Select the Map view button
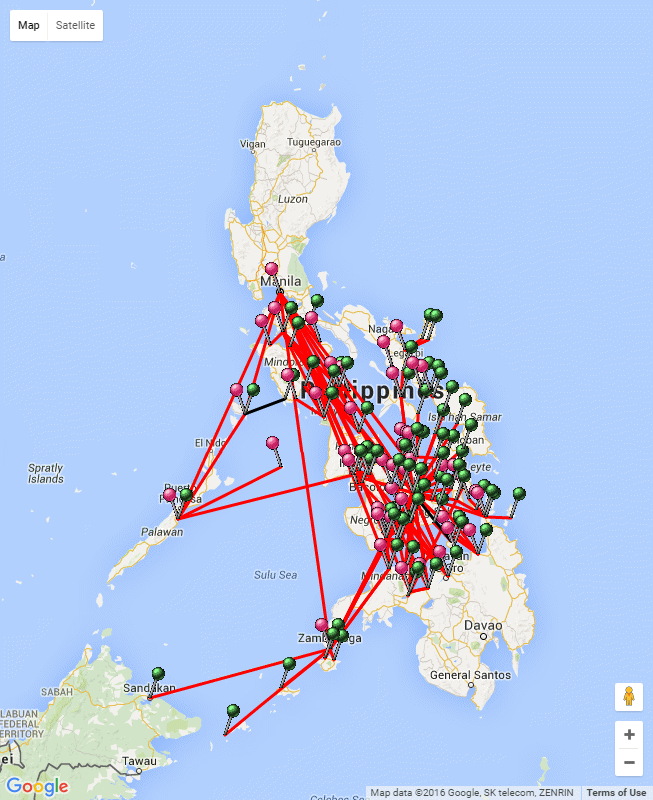 coord(29,25)
